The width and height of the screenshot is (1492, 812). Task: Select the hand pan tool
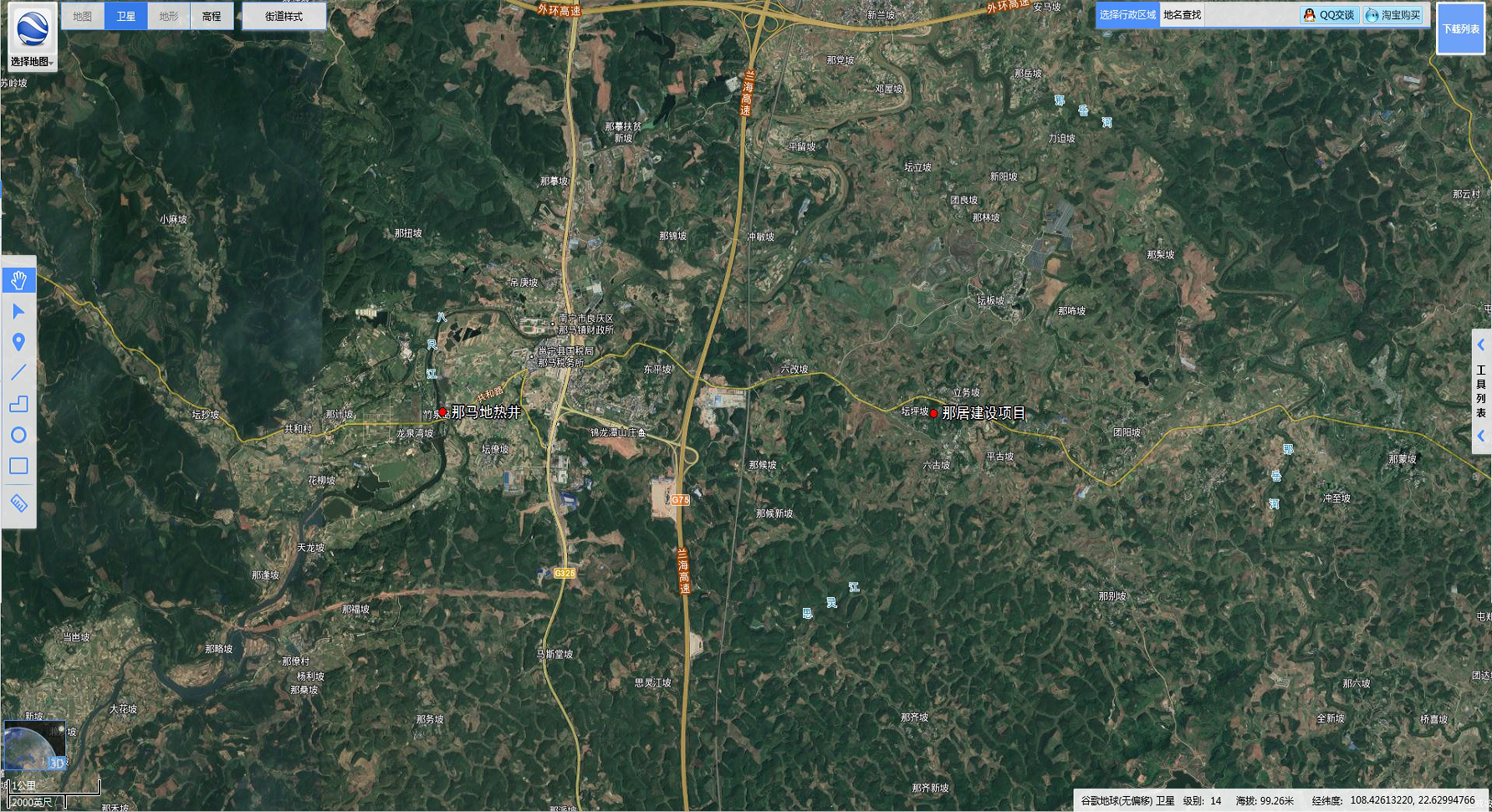[18, 280]
